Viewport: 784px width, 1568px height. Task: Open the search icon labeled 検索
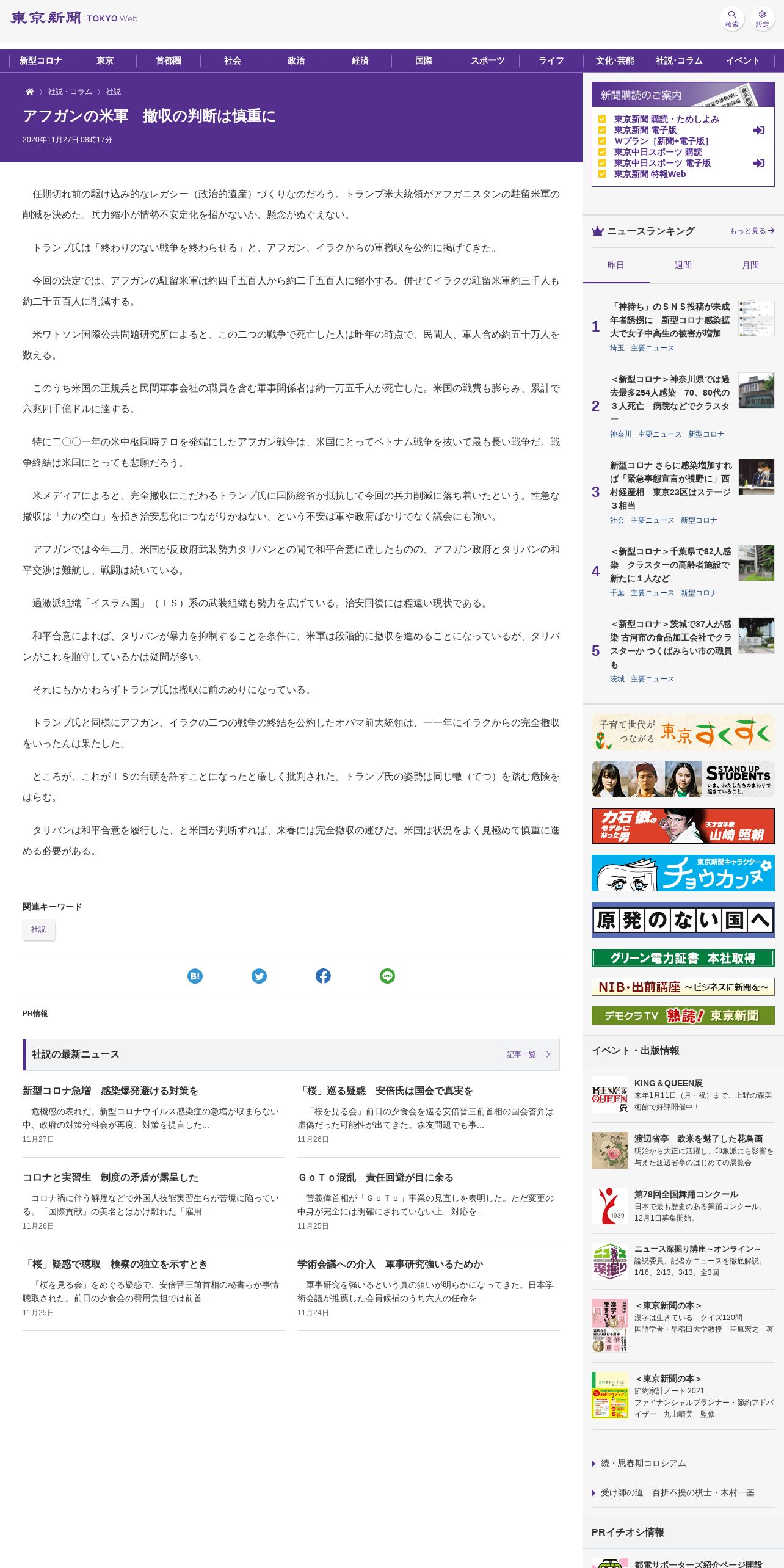tap(731, 18)
